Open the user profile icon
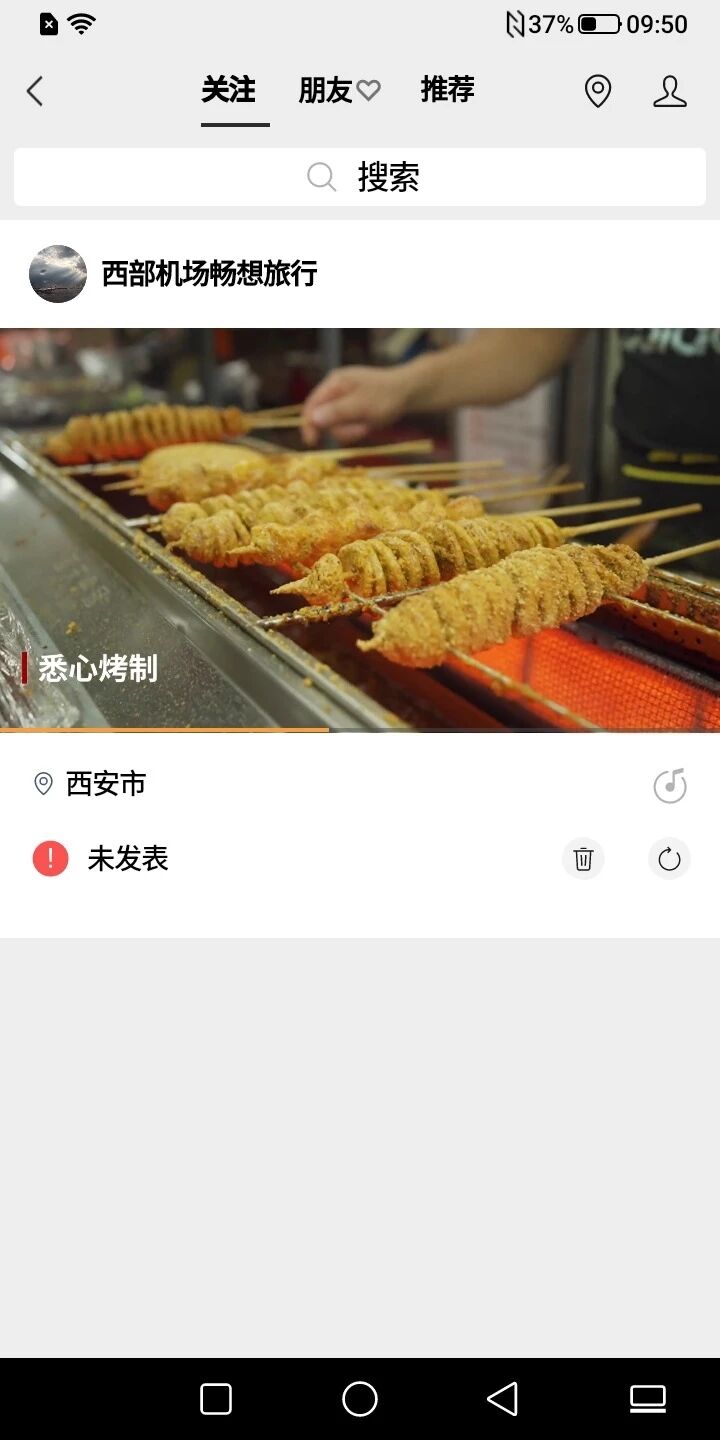This screenshot has height=1440, width=720. tap(669, 92)
